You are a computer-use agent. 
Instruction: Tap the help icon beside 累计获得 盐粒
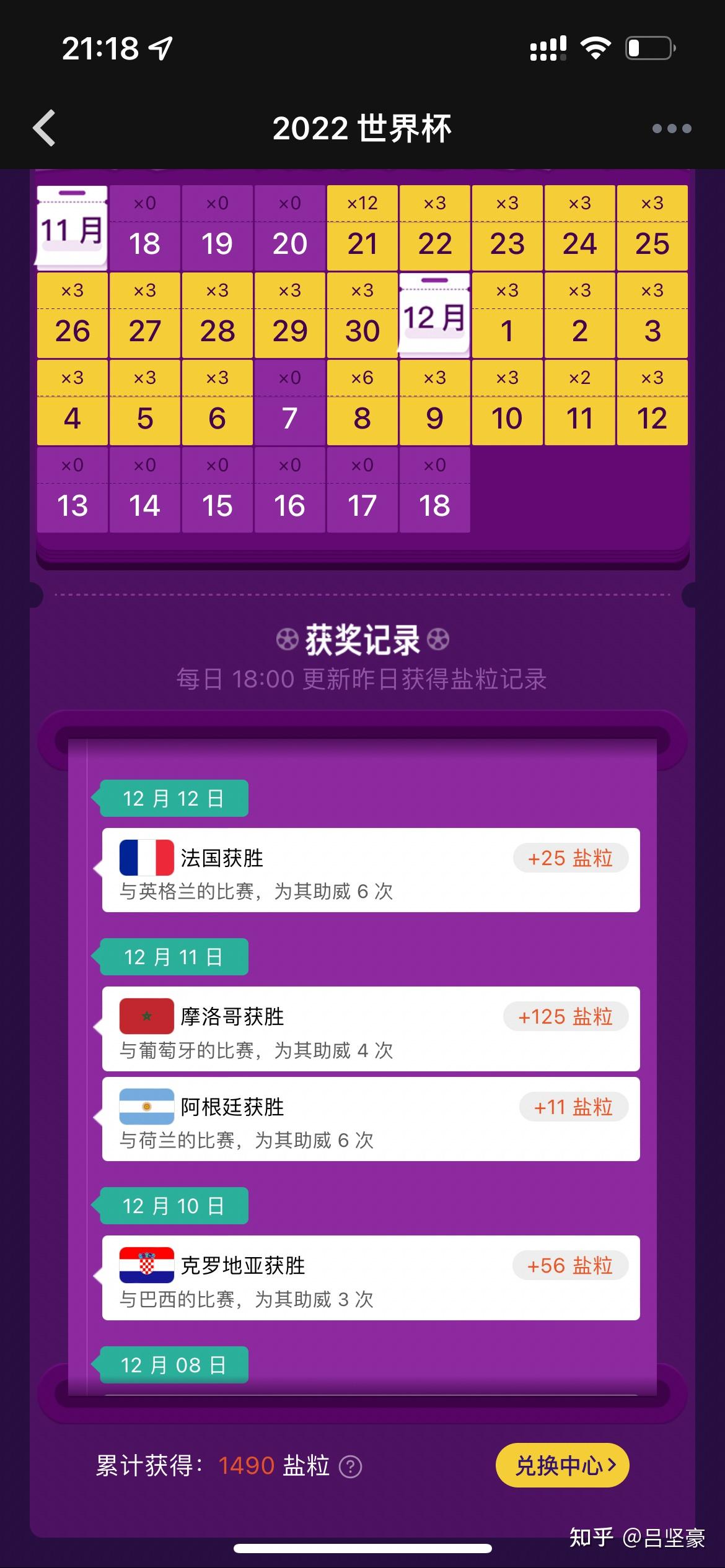click(351, 1466)
